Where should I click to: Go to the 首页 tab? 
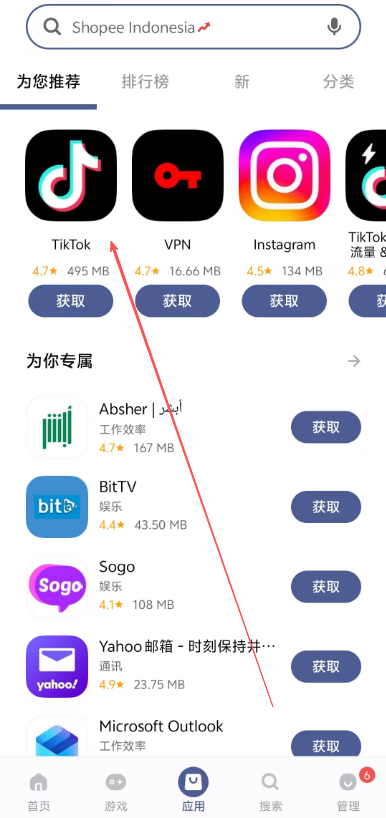tap(39, 792)
